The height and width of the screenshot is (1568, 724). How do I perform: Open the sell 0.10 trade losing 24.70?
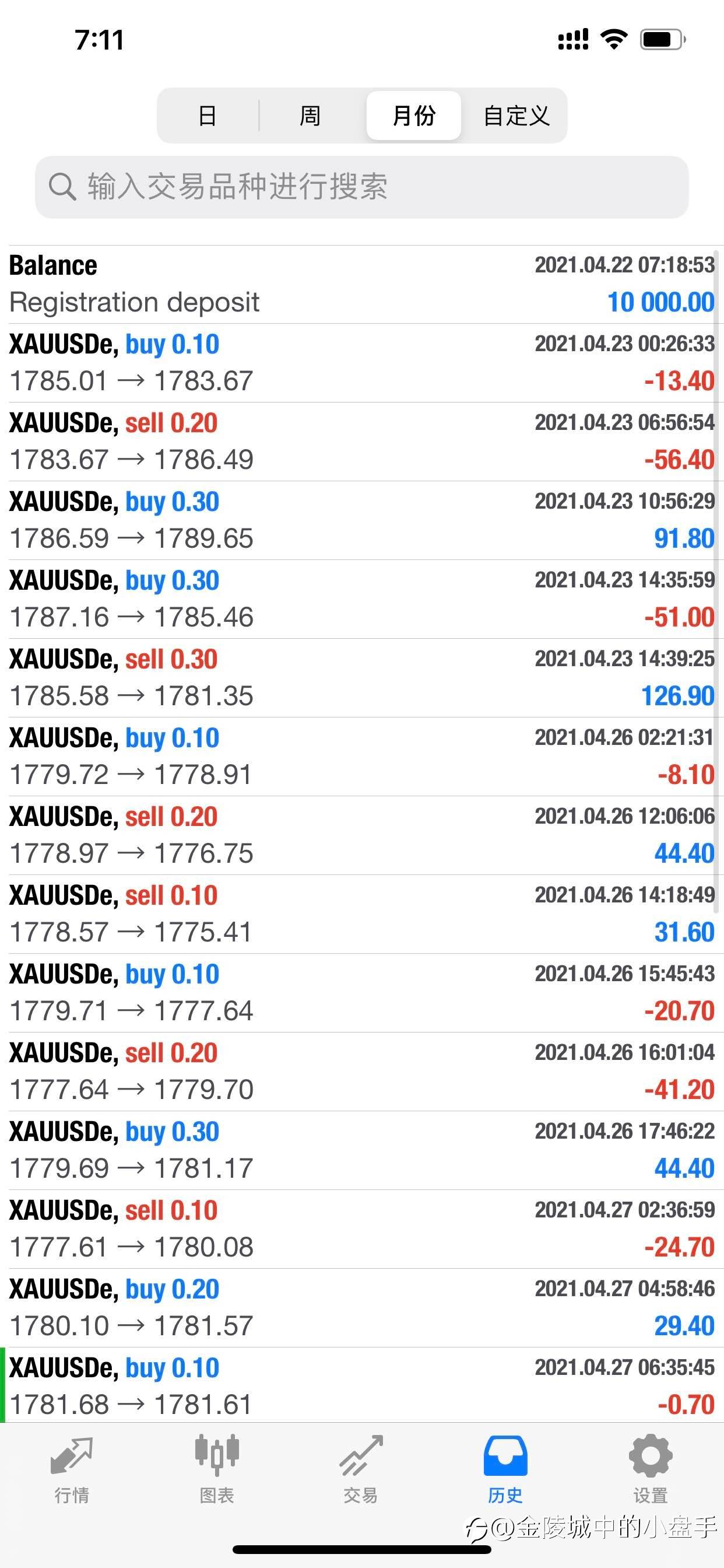(x=362, y=1229)
